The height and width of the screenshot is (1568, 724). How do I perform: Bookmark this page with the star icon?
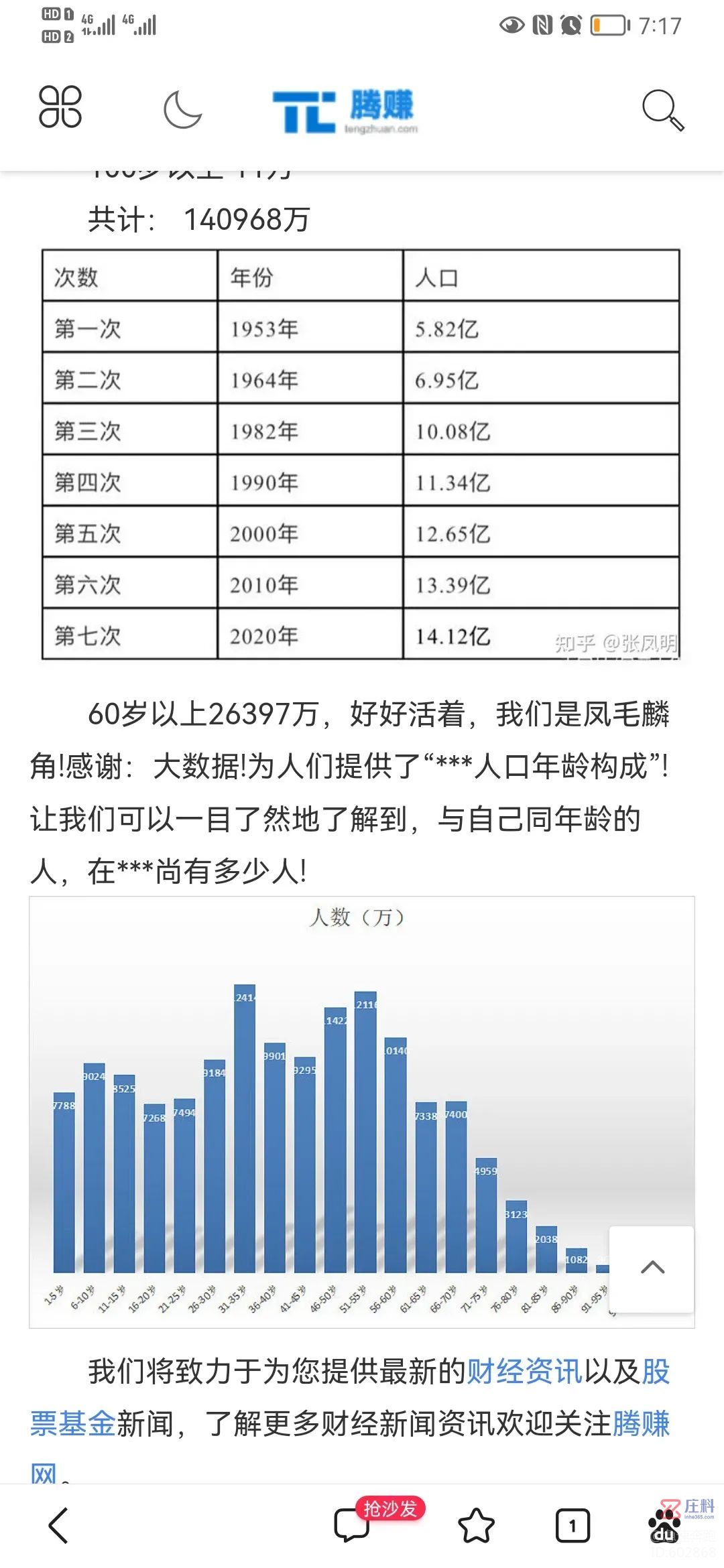point(476,1526)
